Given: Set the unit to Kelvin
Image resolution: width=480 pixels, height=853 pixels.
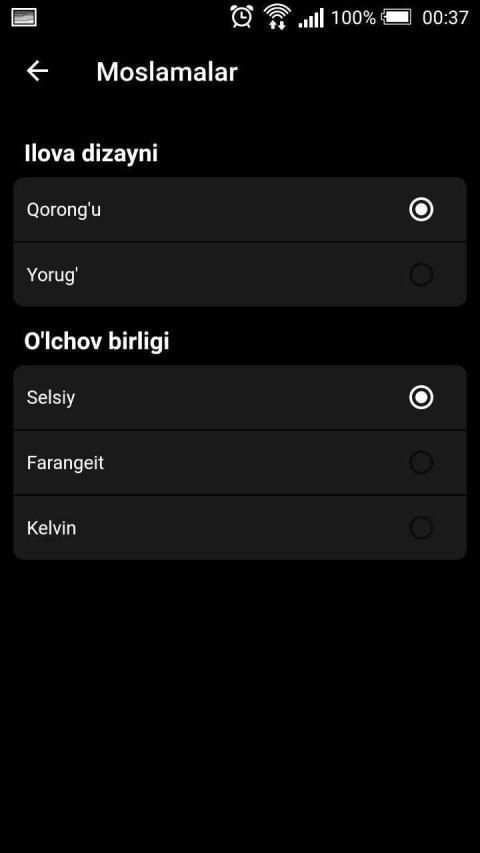Looking at the screenshot, I should (240, 528).
